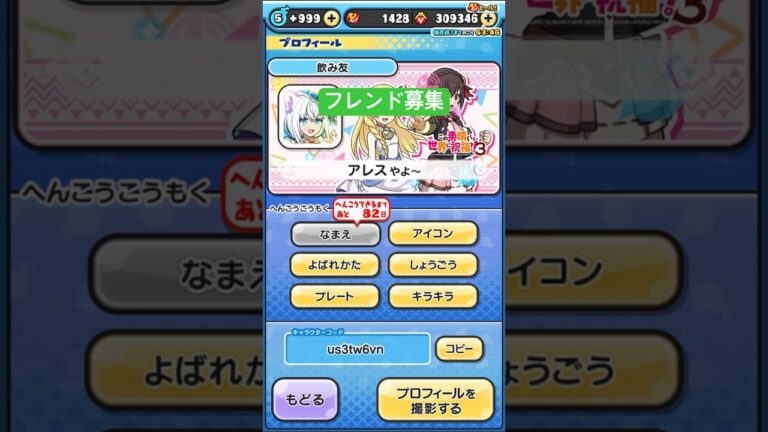Buy more coins with the plus by 309346
Viewport: 768px width, 432px height.
488,18
